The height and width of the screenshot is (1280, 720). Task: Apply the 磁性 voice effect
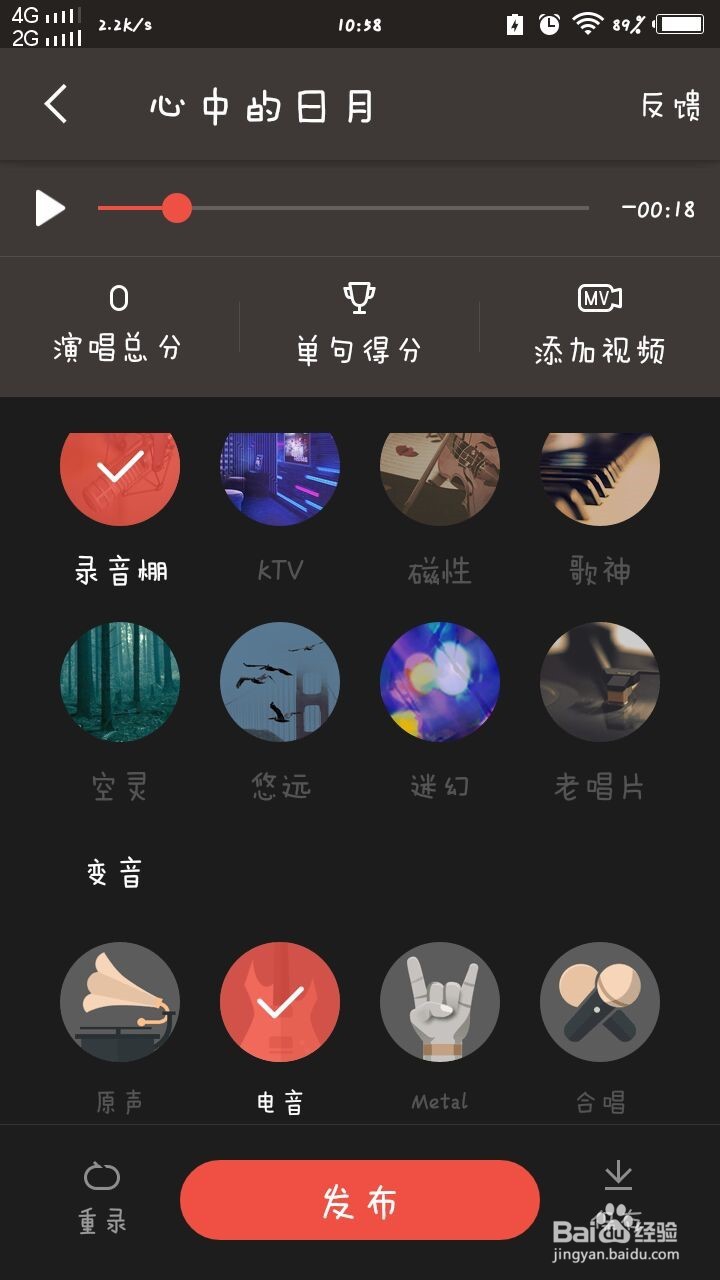click(440, 476)
